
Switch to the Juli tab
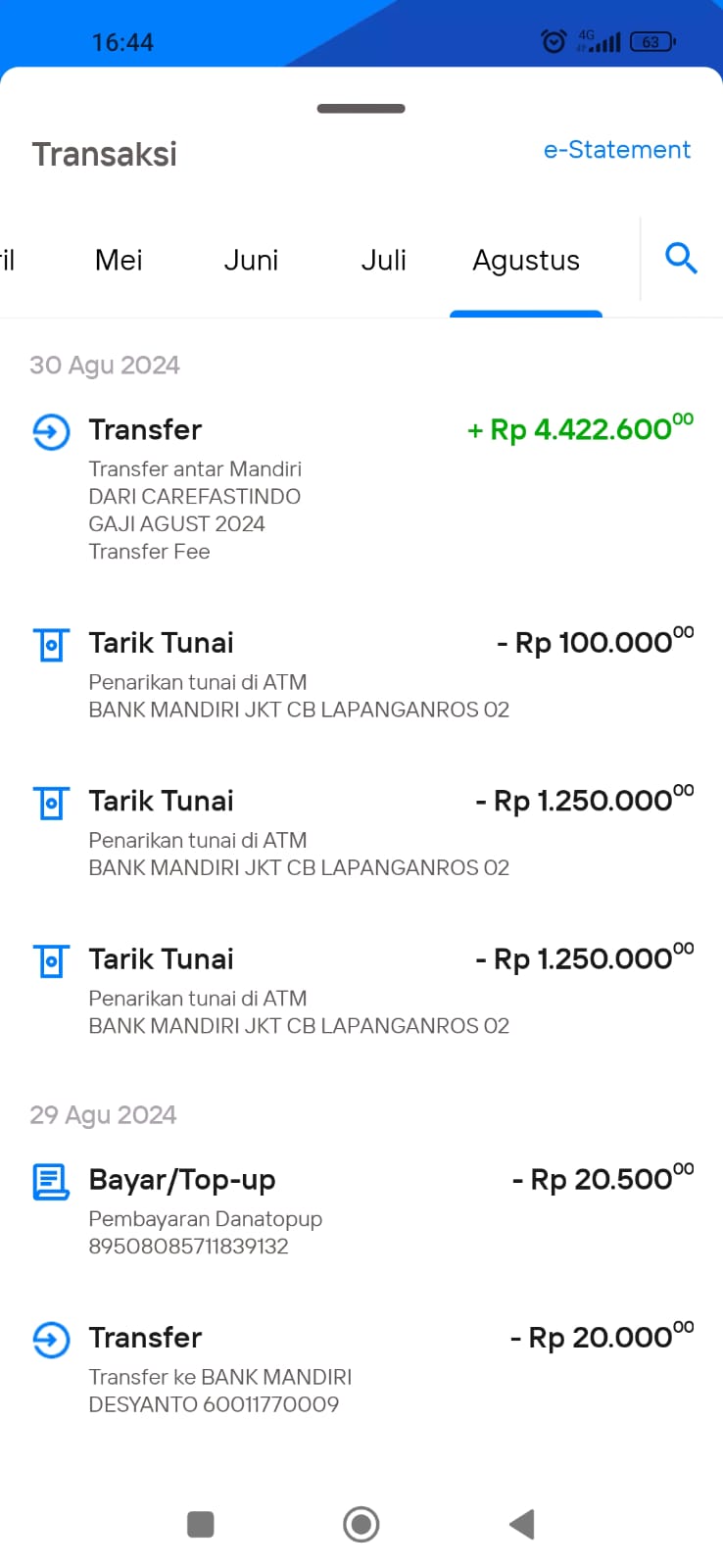tap(383, 260)
